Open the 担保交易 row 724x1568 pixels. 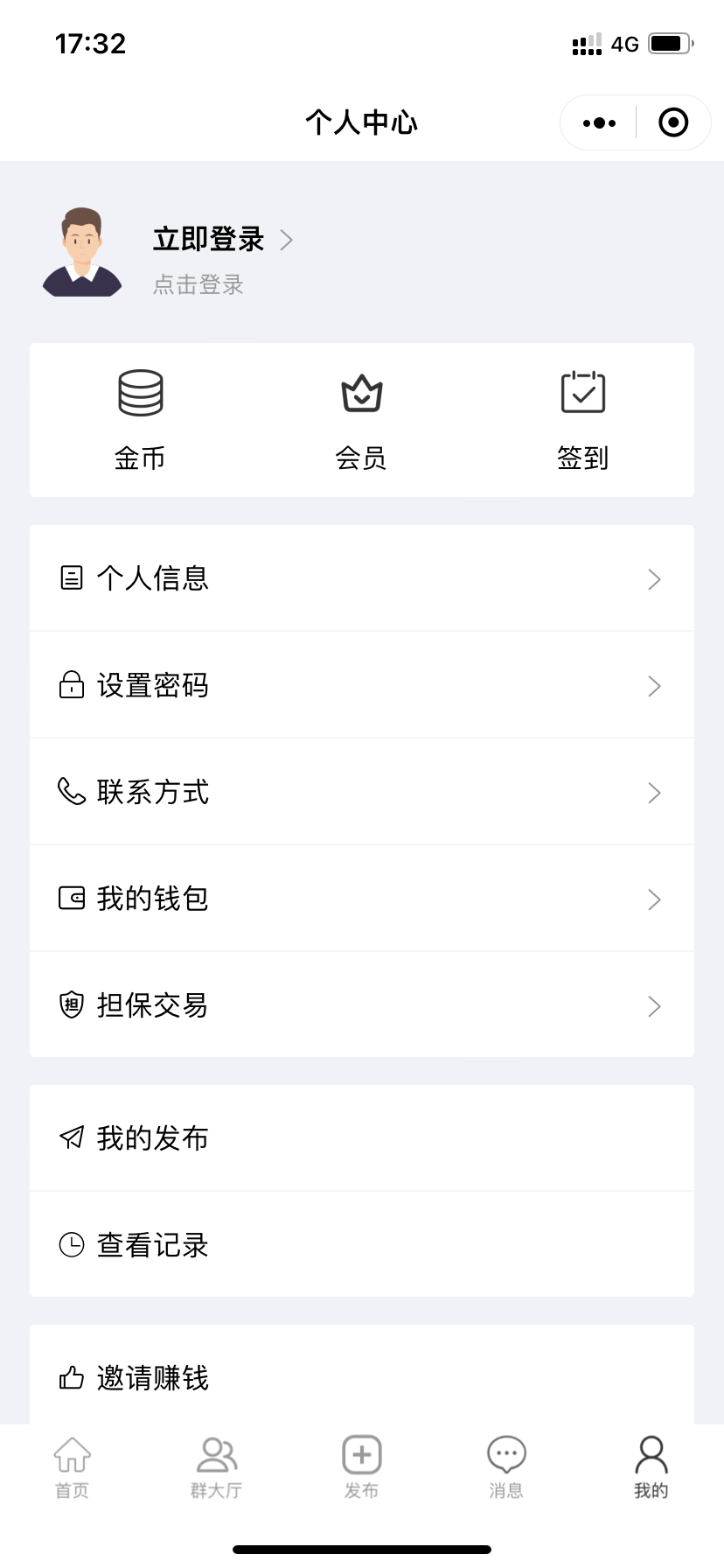361,1005
